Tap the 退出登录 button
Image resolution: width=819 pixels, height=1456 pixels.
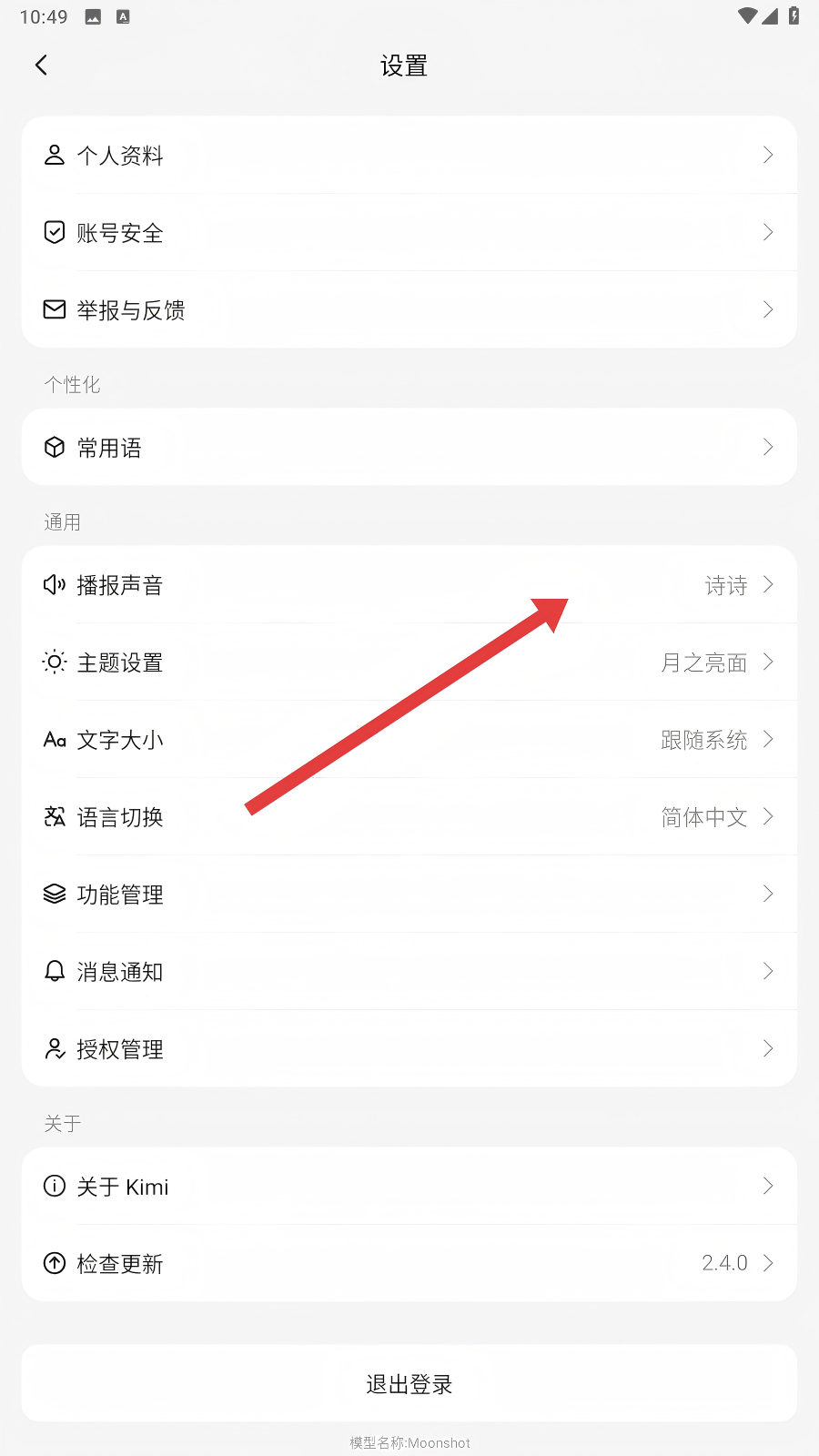tap(409, 1384)
